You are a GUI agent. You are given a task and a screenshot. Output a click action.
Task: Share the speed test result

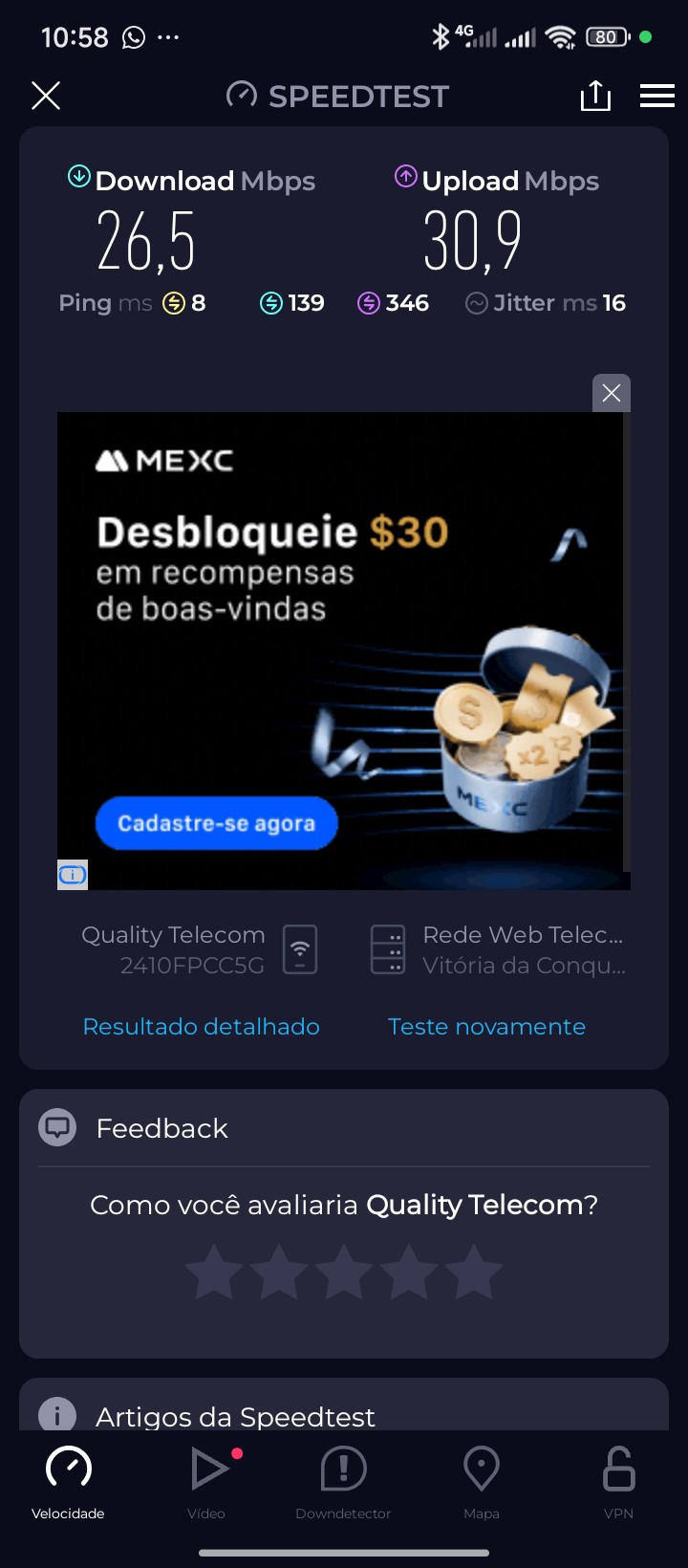point(595,96)
